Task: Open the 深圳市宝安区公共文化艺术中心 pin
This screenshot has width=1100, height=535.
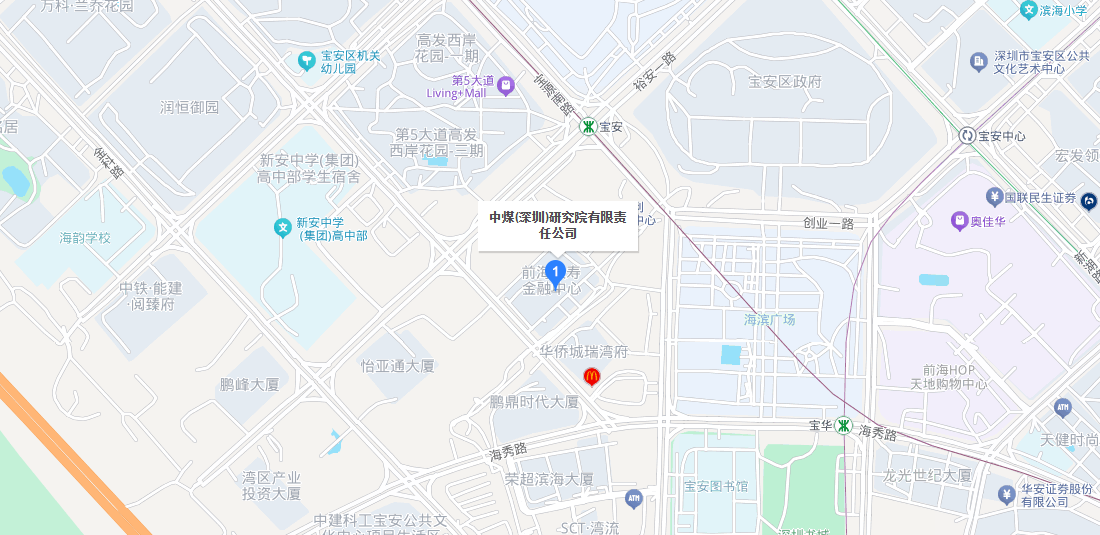Action: click(x=977, y=62)
